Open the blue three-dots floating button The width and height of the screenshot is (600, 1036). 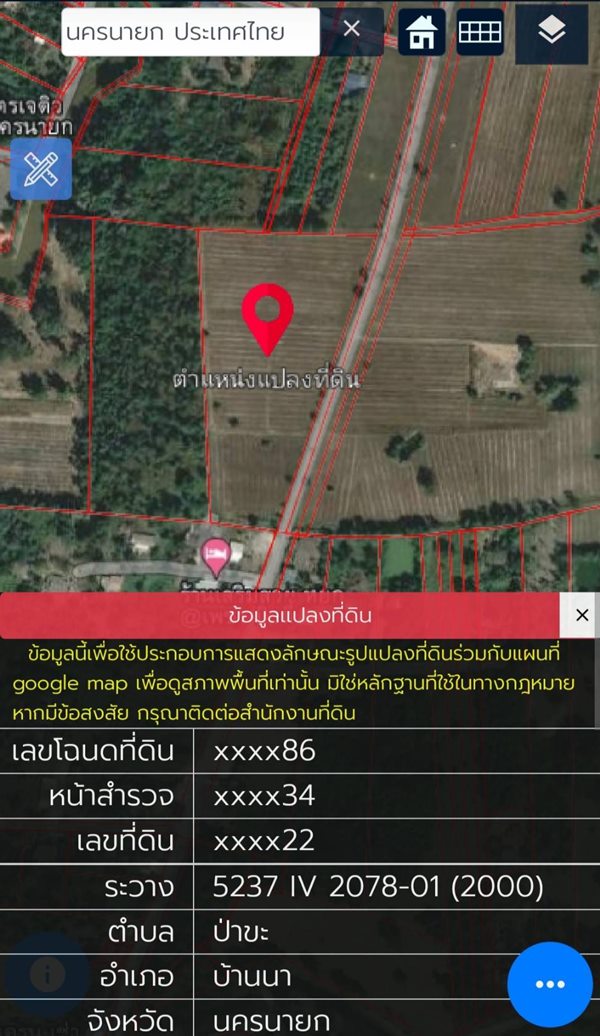tap(550, 984)
